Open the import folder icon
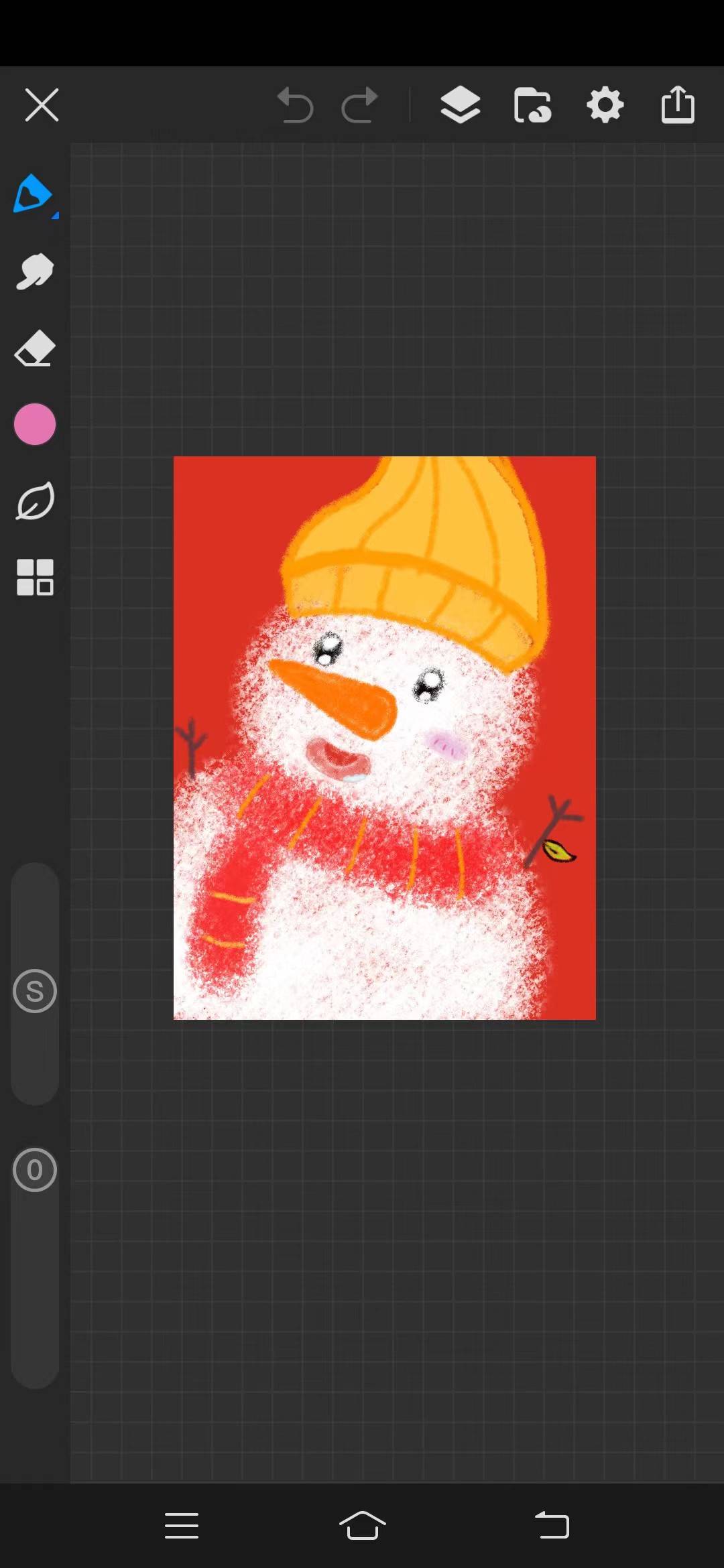The height and width of the screenshot is (1568, 724). tap(532, 105)
